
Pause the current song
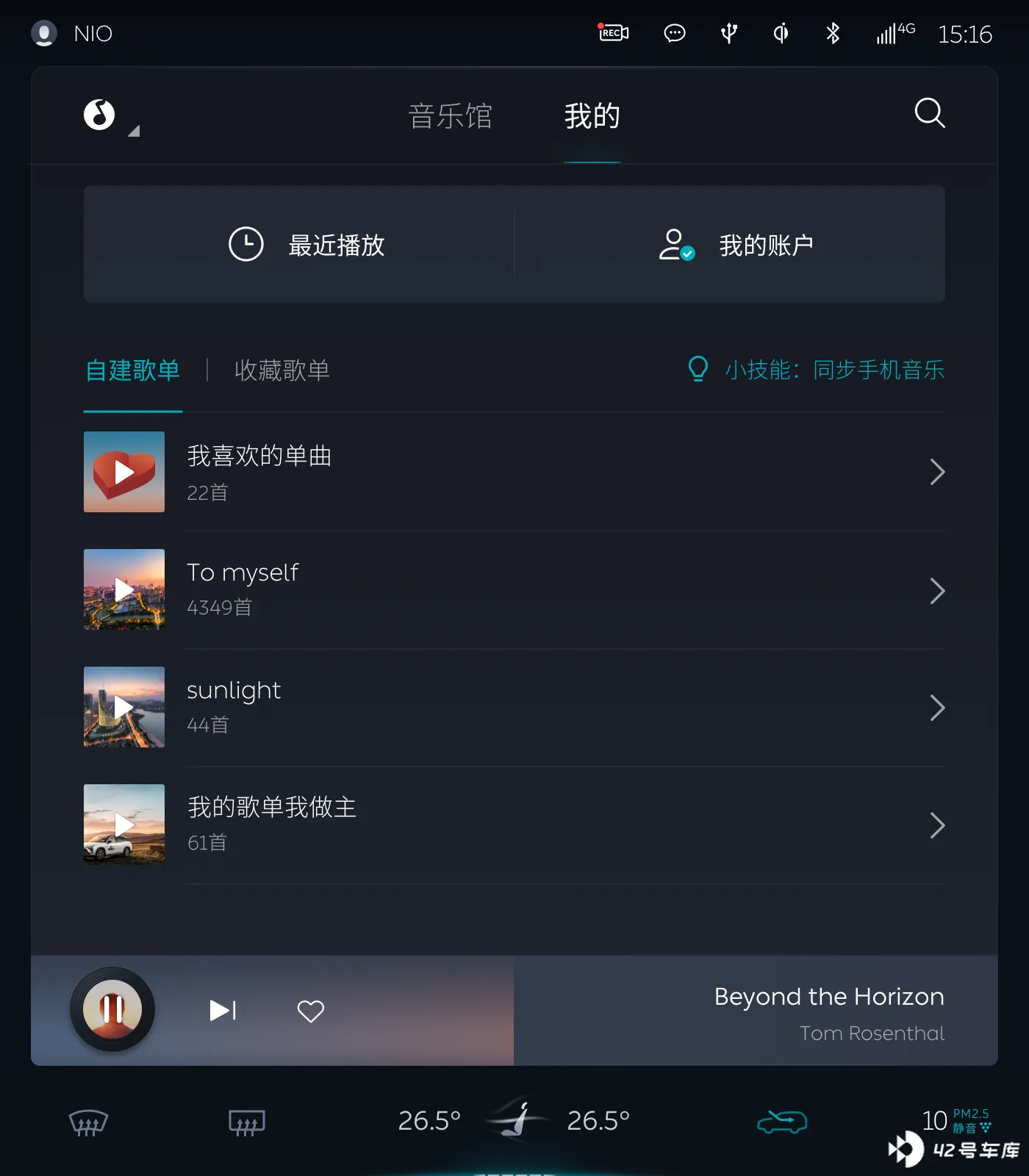point(112,1009)
